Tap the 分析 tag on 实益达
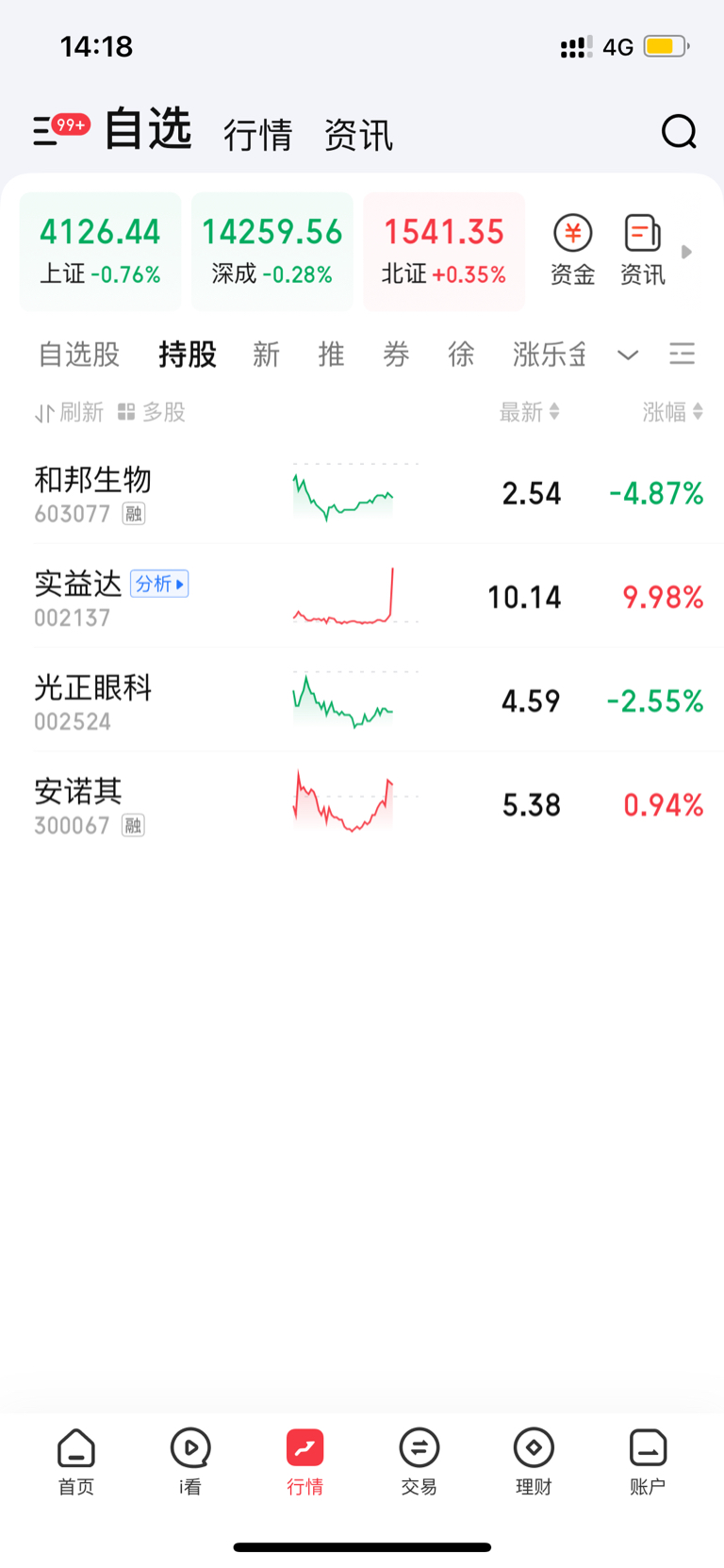The image size is (724, 1568). [159, 584]
